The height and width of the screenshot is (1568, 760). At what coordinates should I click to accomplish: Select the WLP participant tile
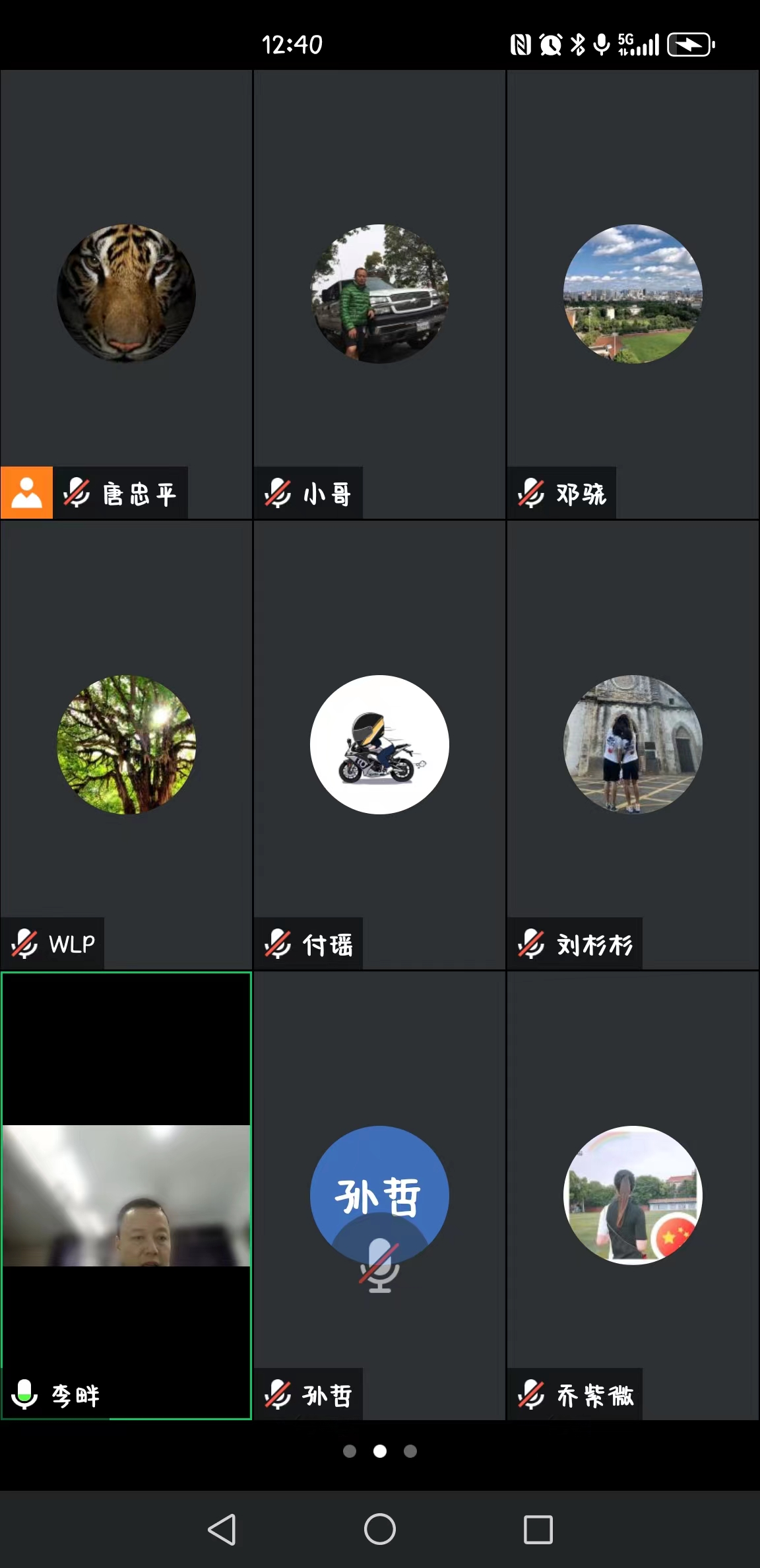[x=126, y=744]
